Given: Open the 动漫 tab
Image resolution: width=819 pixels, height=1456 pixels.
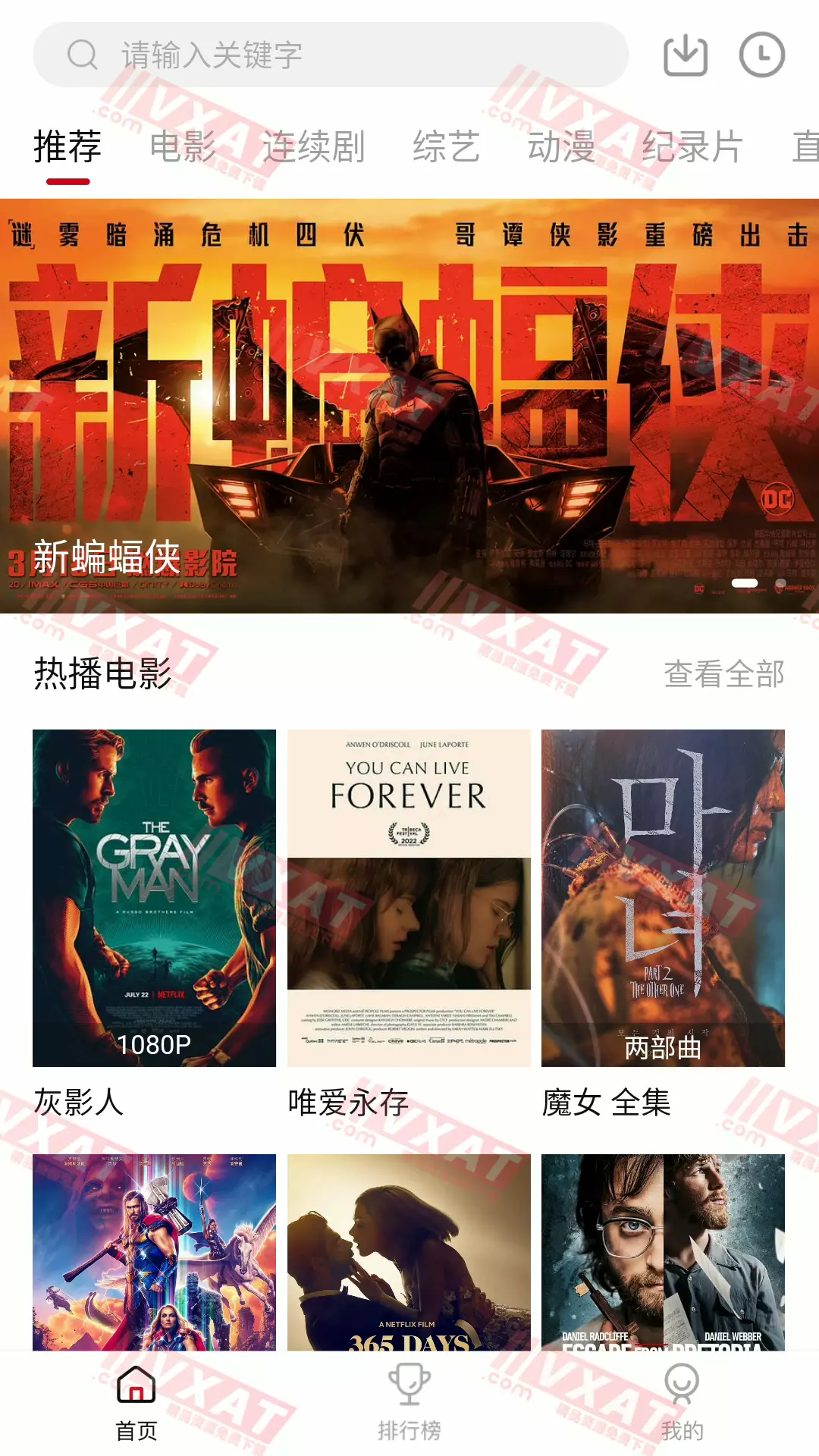Looking at the screenshot, I should (561, 146).
